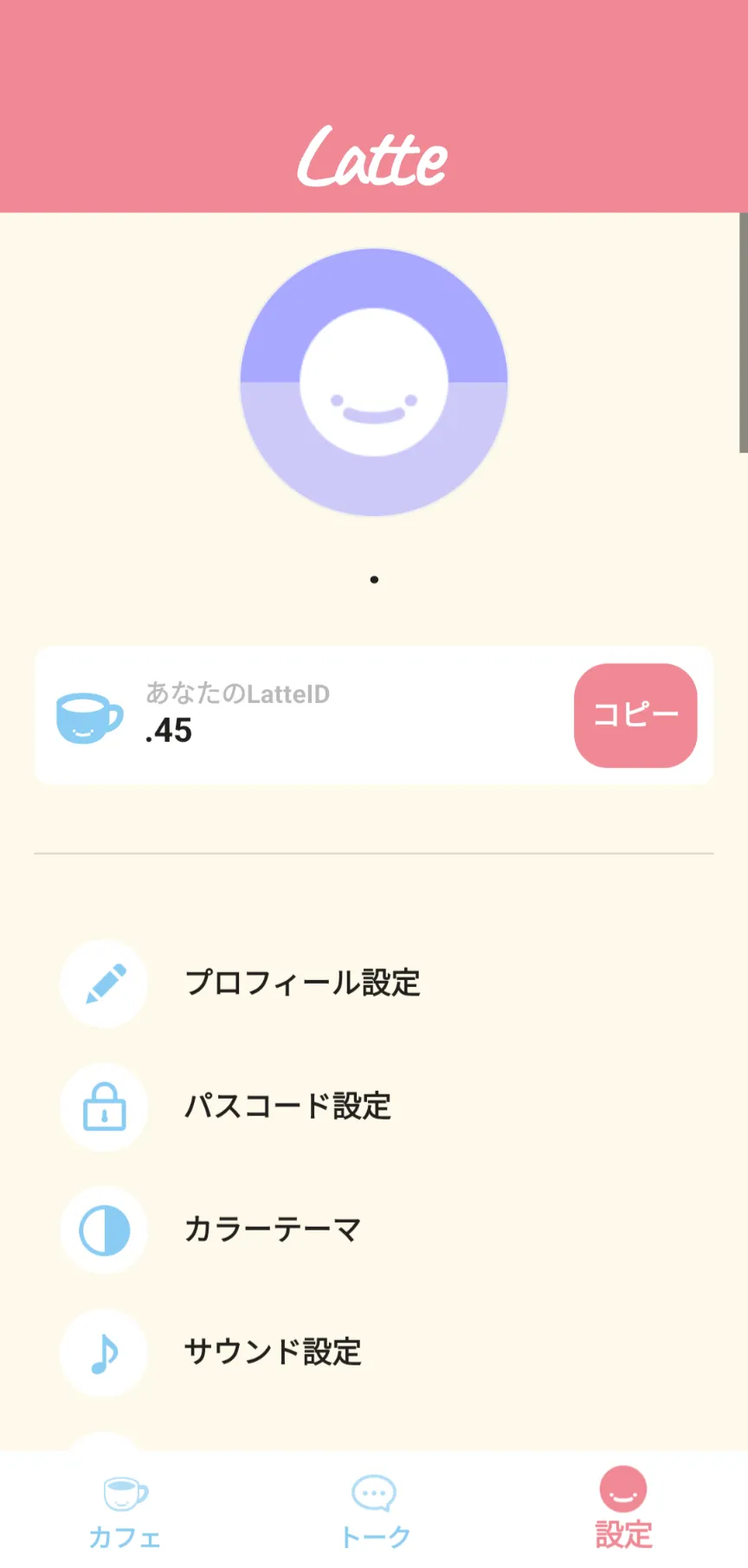
Task: Open パスコード設定 passcode settings
Action: pos(287,1107)
